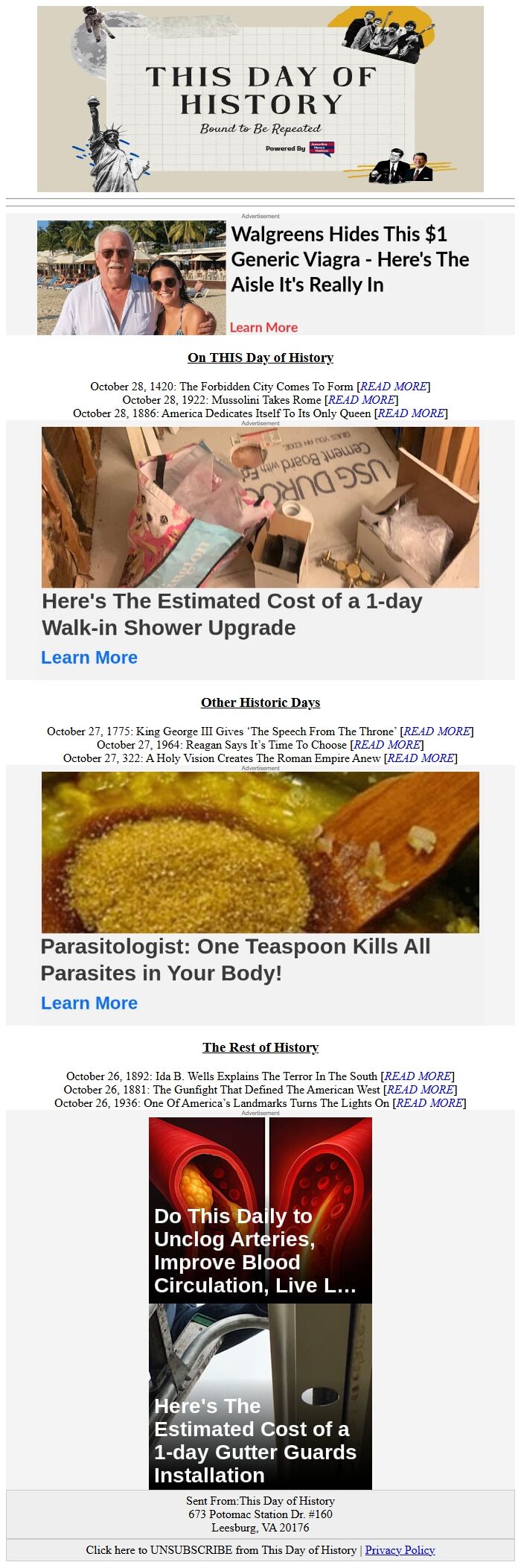
Task: Tap Learn More under the parasitologist ad
Action: point(89,1003)
